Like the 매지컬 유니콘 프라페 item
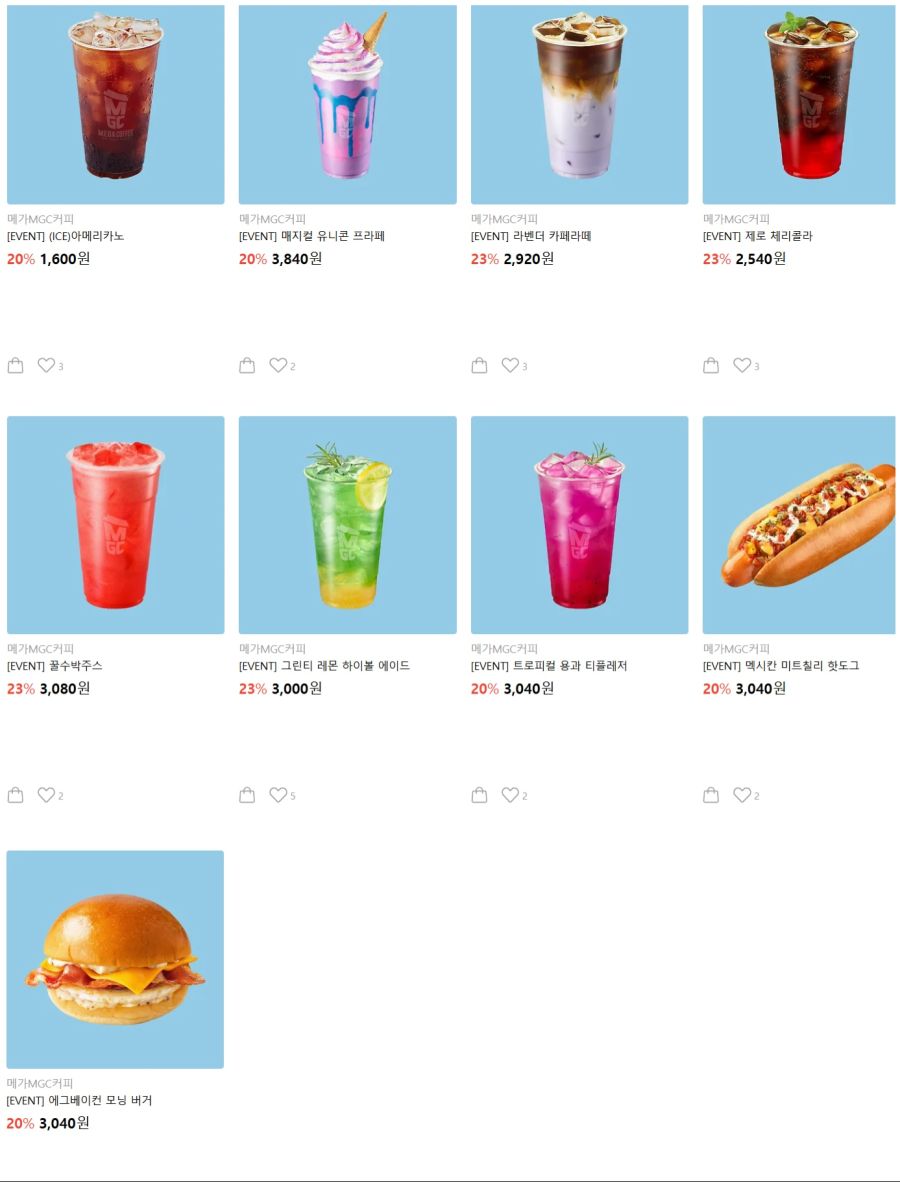 (278, 366)
